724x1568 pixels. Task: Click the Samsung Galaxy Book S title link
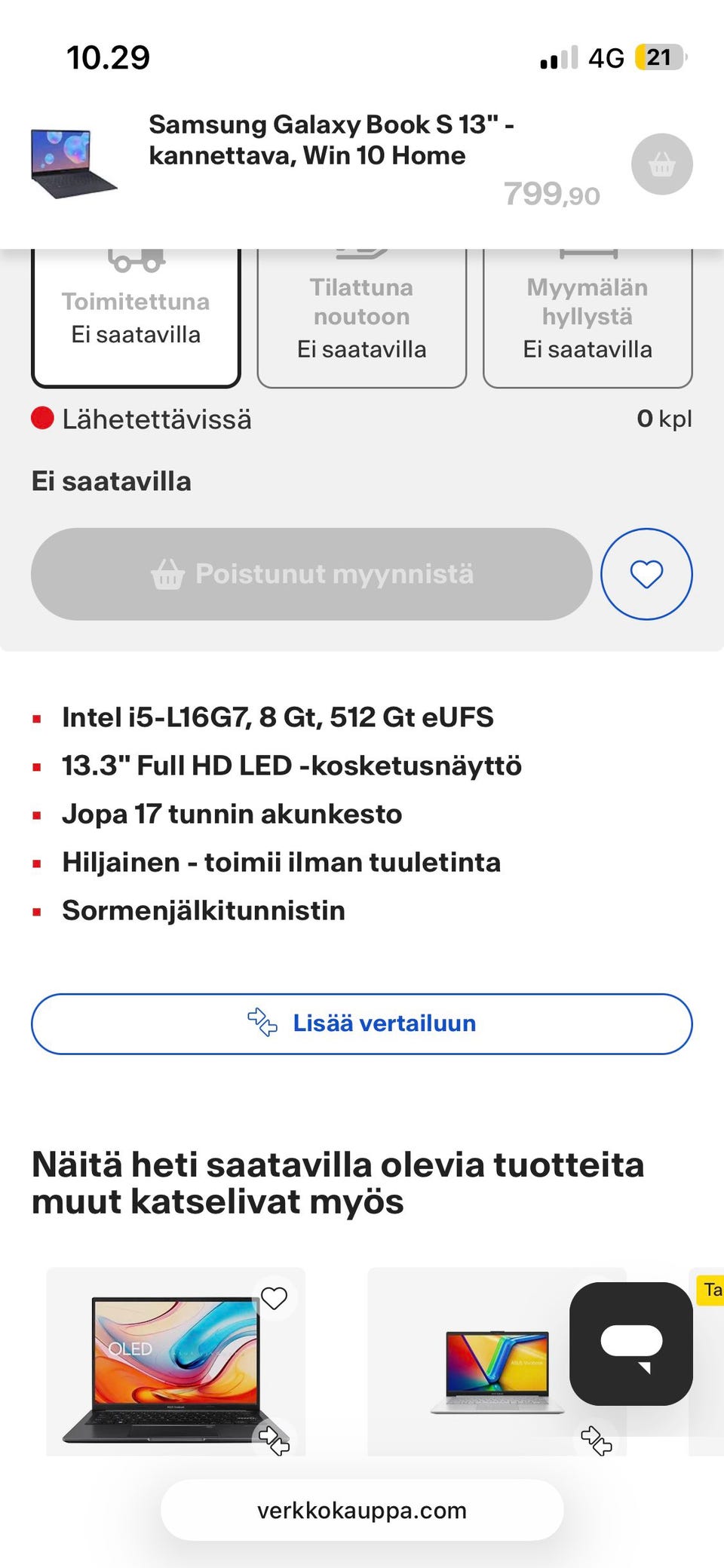pyautogui.click(x=332, y=140)
